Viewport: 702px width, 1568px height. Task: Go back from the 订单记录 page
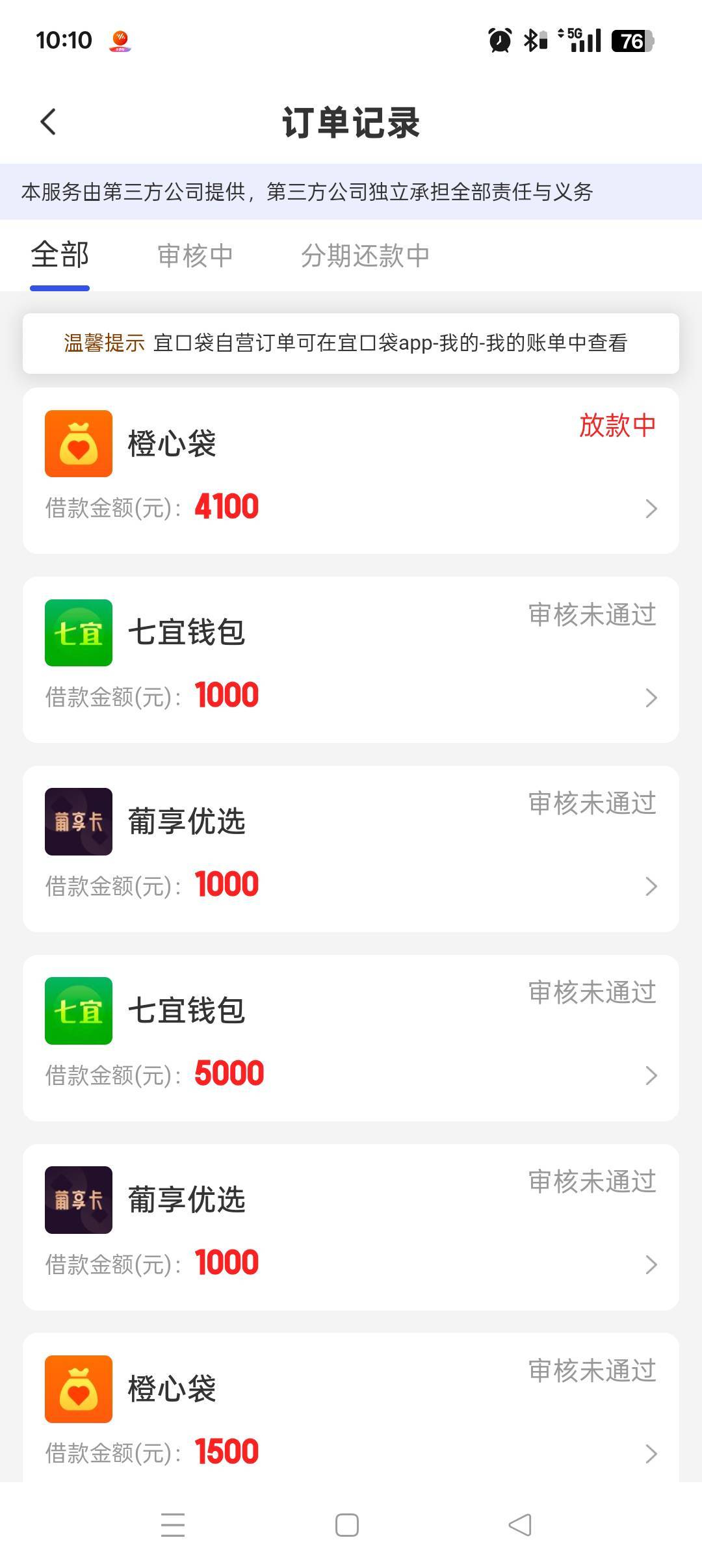tap(48, 122)
